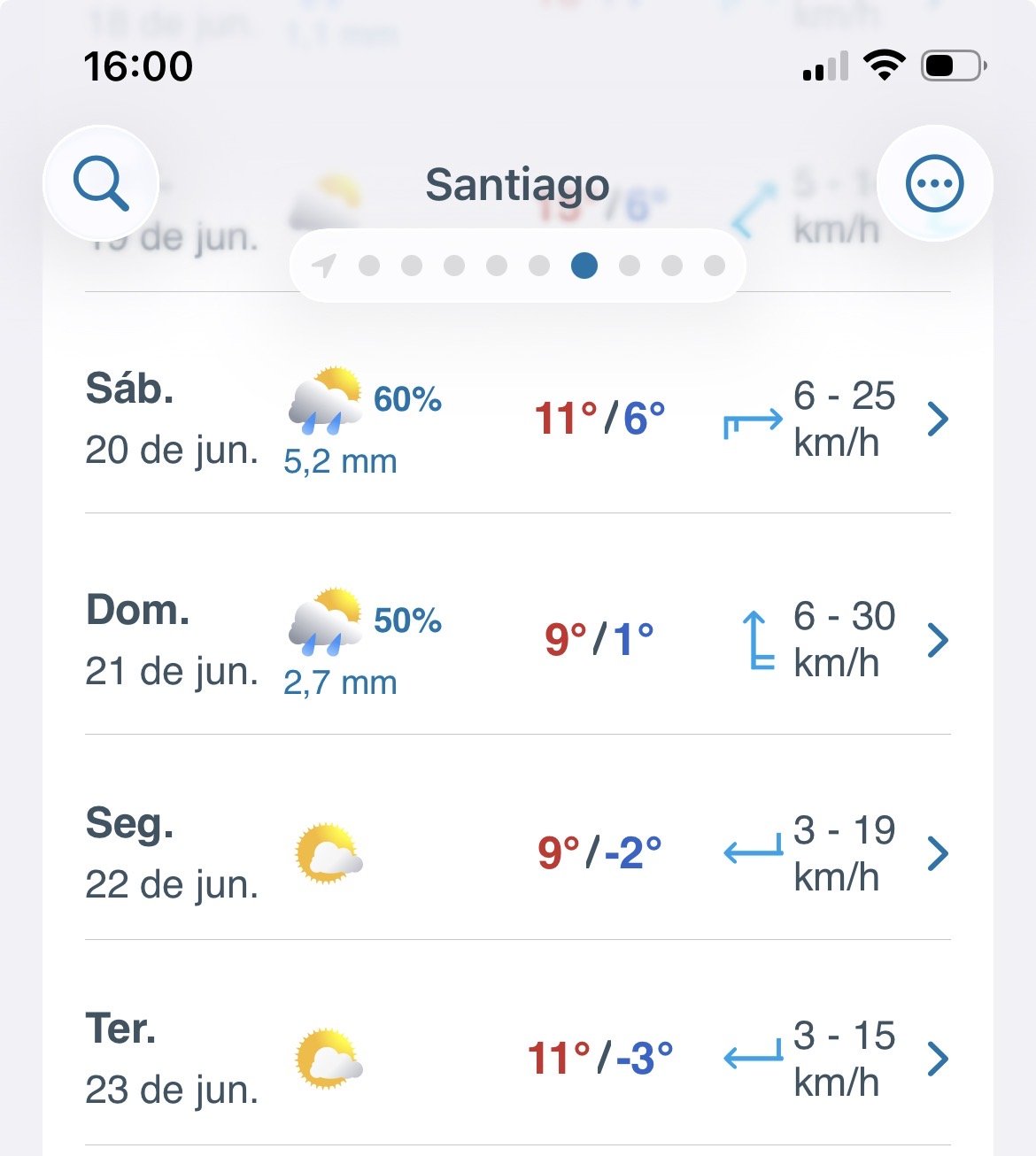Open Sáb. 20 de jun. forecast details

(518, 420)
